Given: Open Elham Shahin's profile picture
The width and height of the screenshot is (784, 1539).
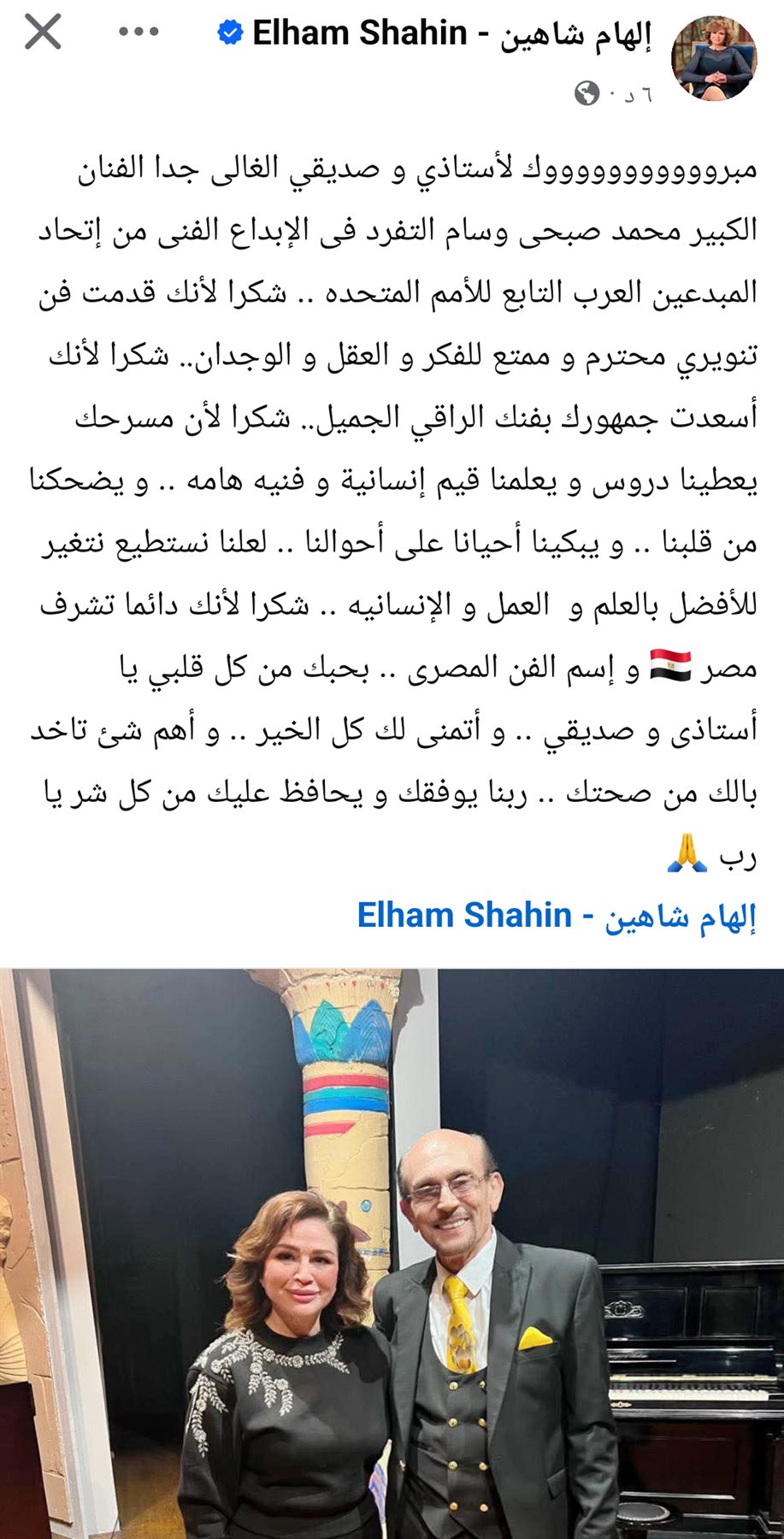Looking at the screenshot, I should 716,57.
